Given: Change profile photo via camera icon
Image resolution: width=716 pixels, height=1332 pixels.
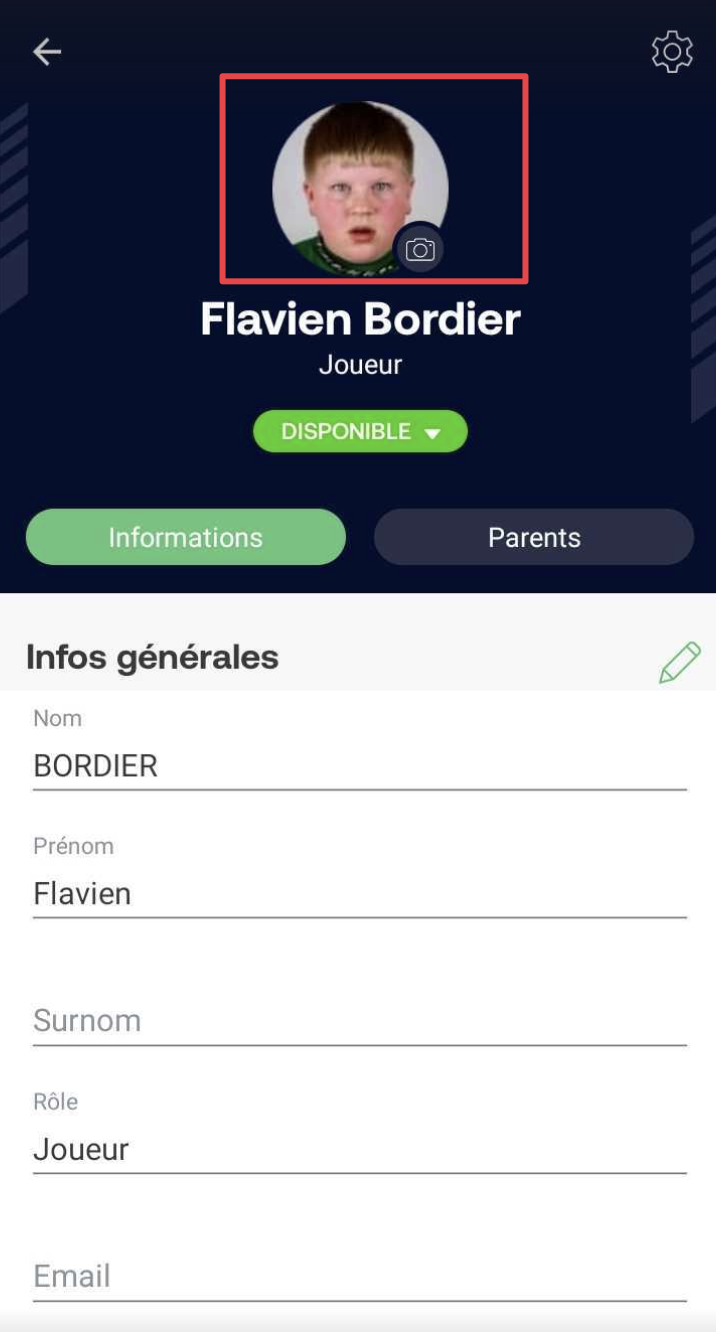Looking at the screenshot, I should [x=420, y=249].
